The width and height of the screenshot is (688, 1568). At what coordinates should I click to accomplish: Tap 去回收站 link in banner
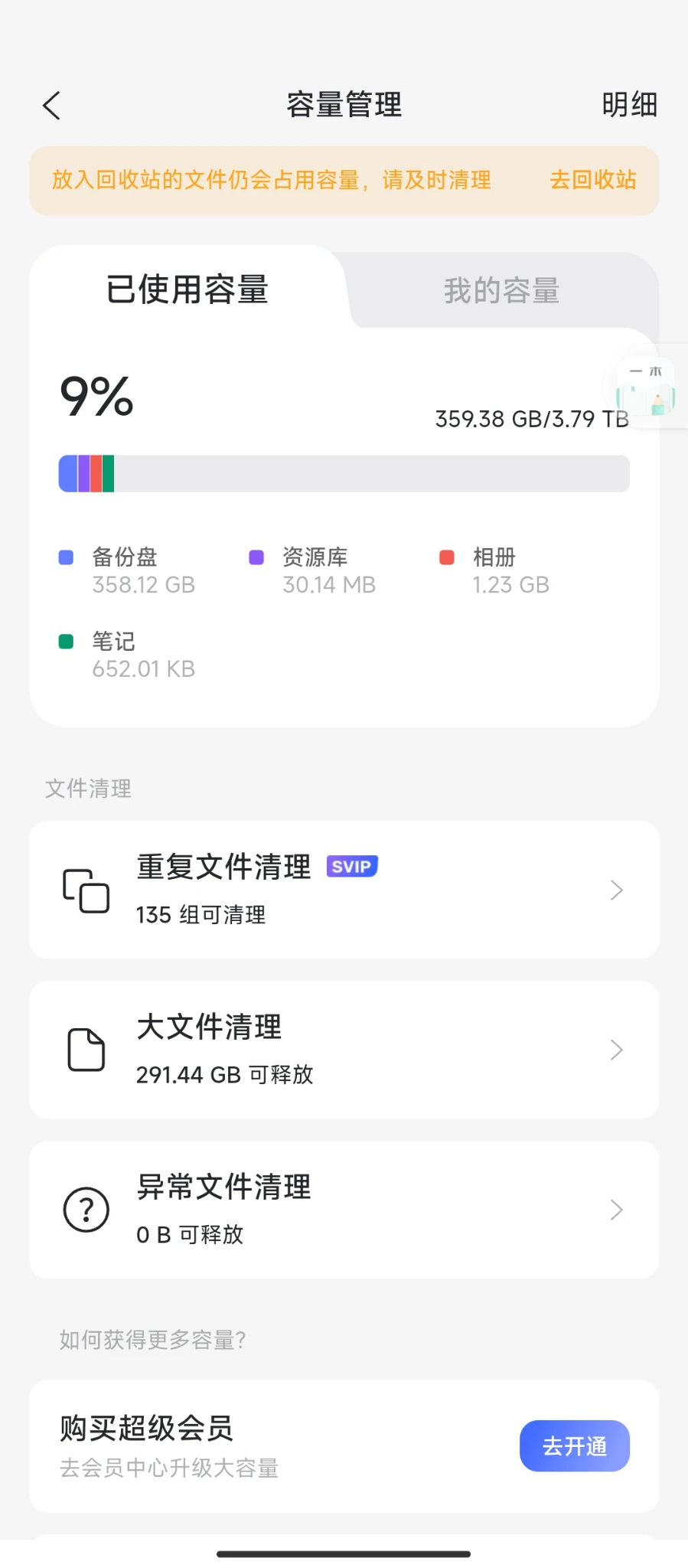point(593,180)
